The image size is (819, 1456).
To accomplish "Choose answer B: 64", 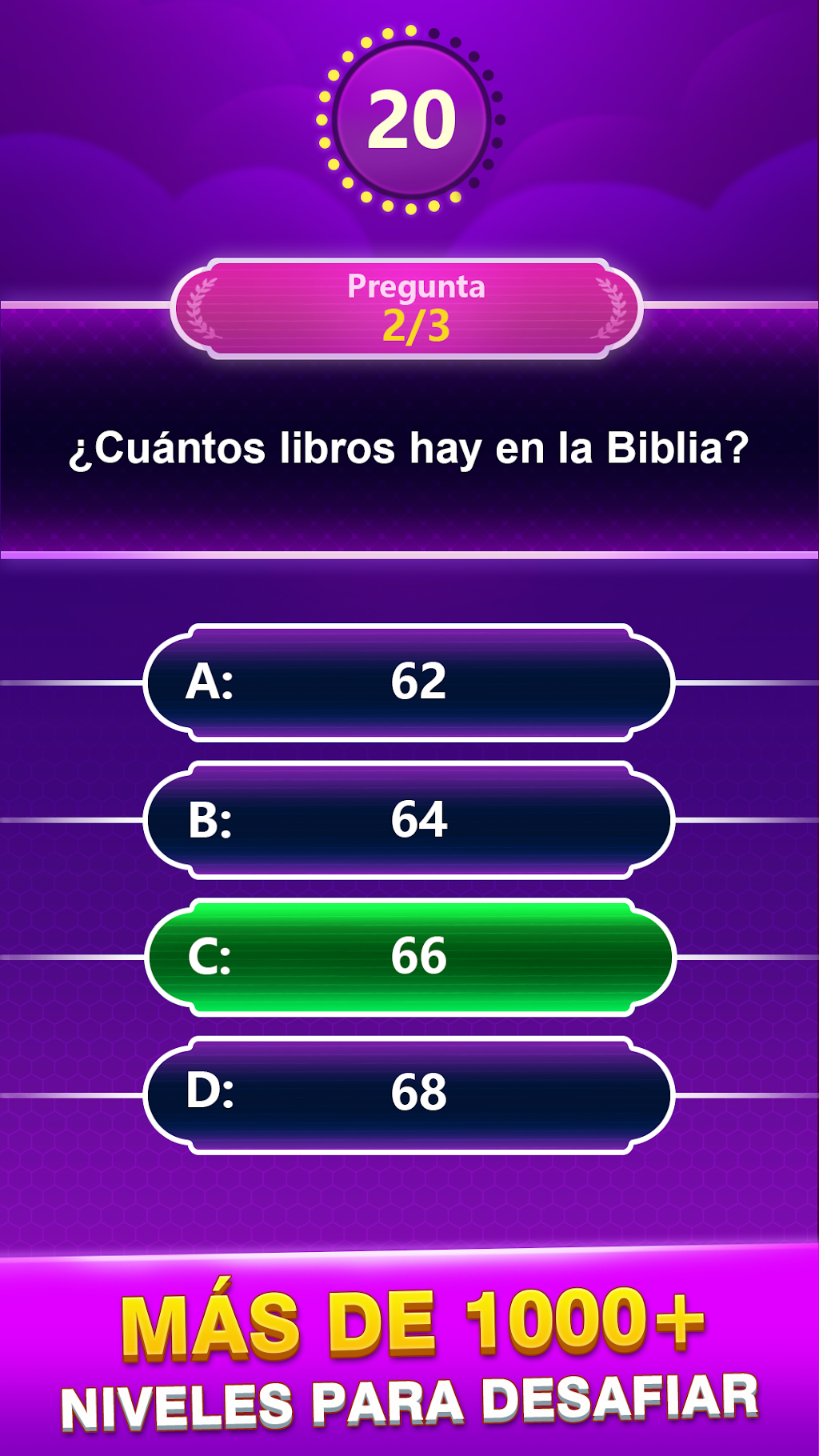I will [x=409, y=820].
